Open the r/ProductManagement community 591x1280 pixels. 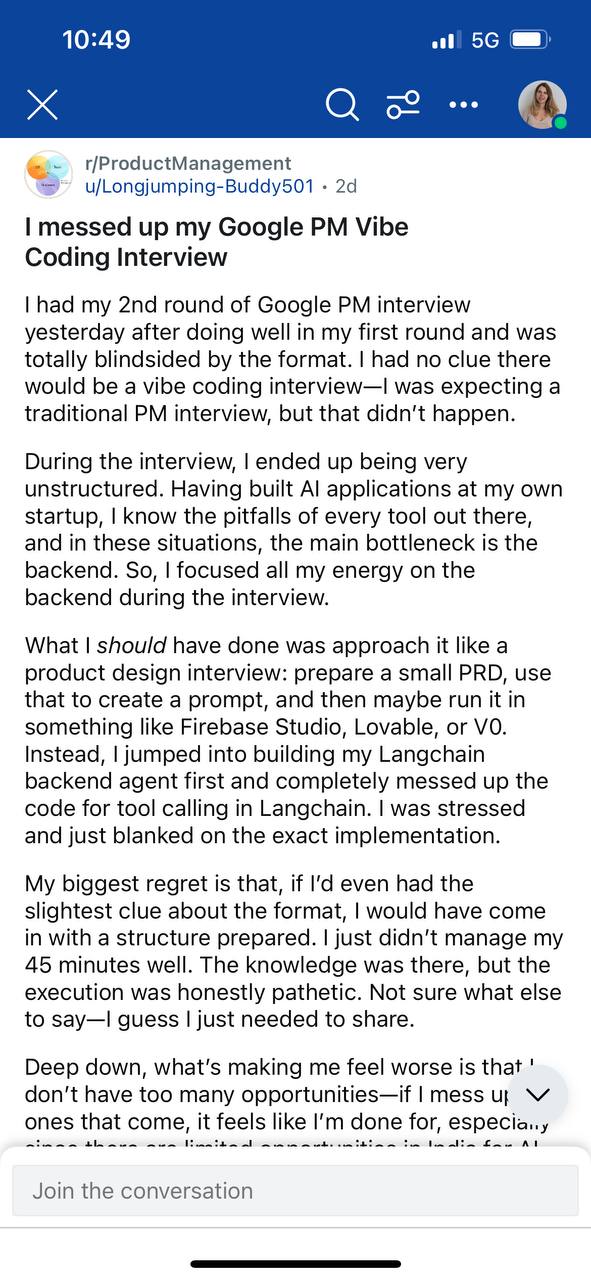click(x=188, y=163)
